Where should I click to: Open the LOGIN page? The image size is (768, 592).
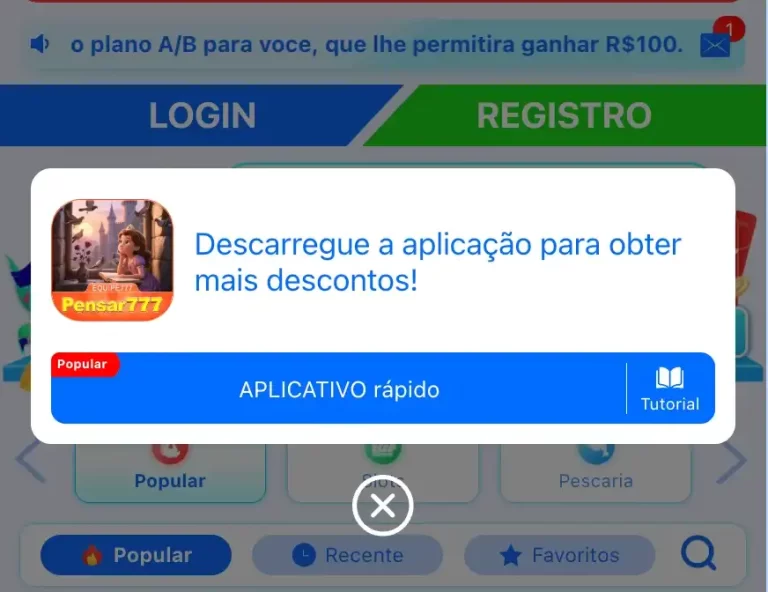tap(202, 116)
